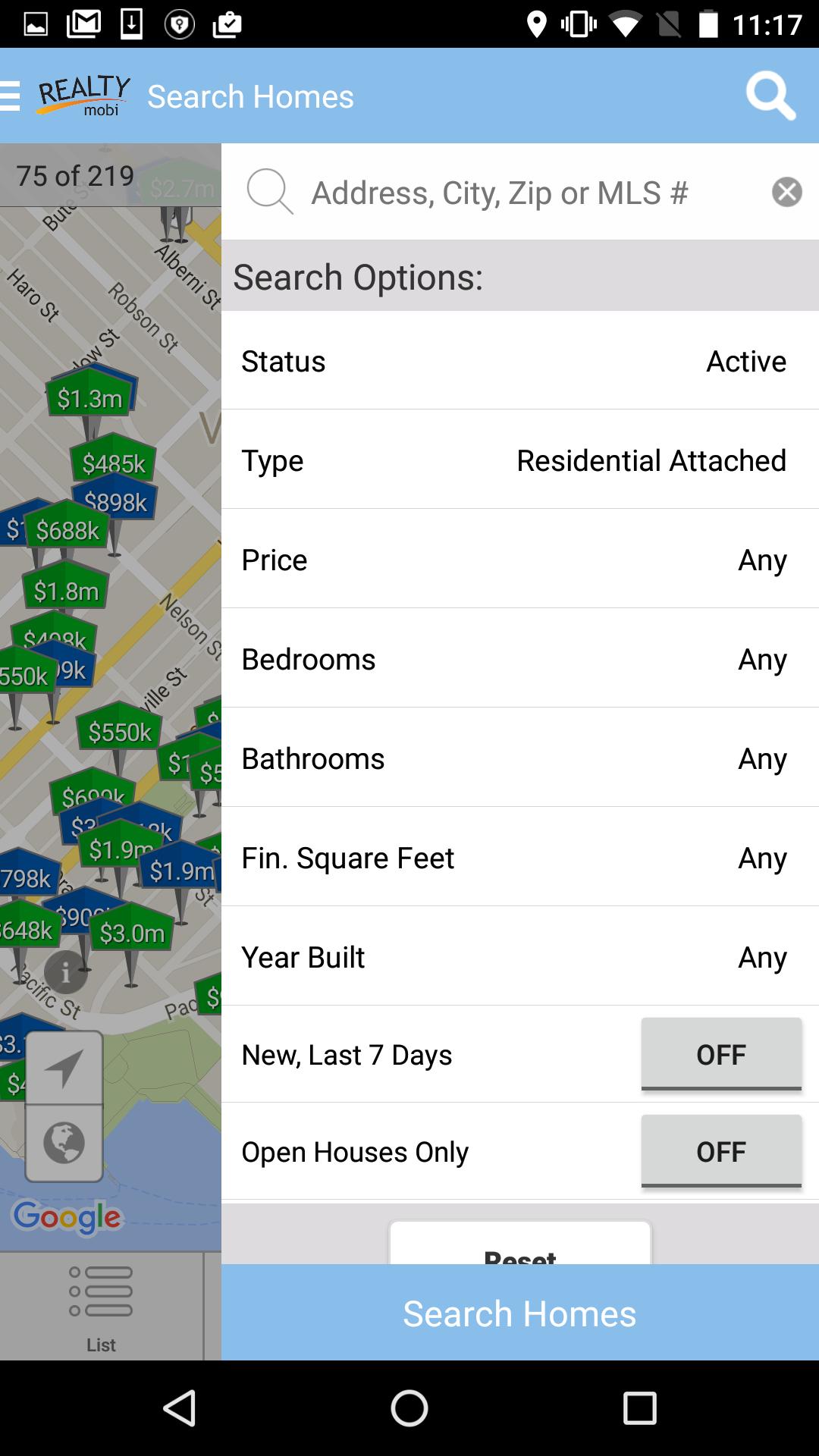Click the Realty mobi logo
This screenshot has width=819, height=1456.
point(82,95)
